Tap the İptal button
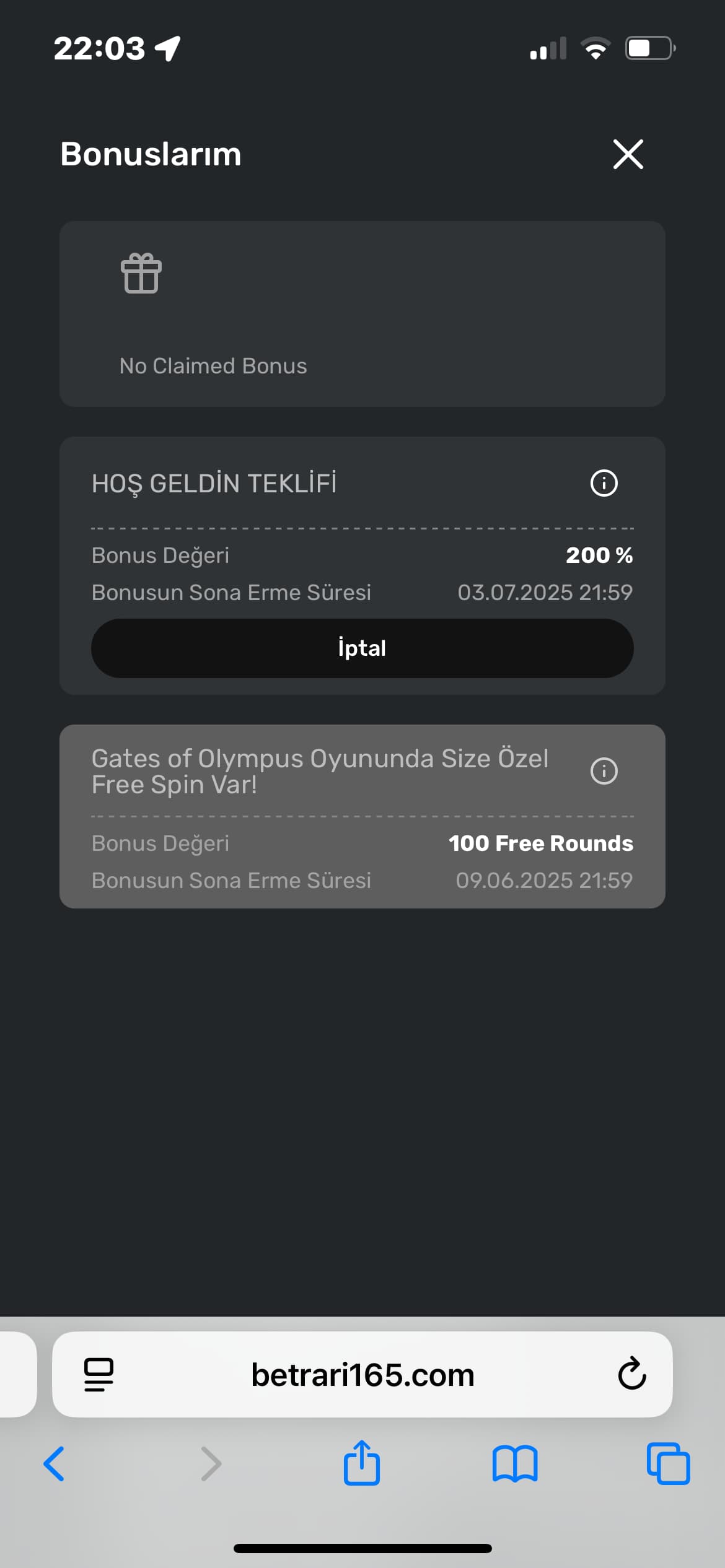 click(x=362, y=648)
